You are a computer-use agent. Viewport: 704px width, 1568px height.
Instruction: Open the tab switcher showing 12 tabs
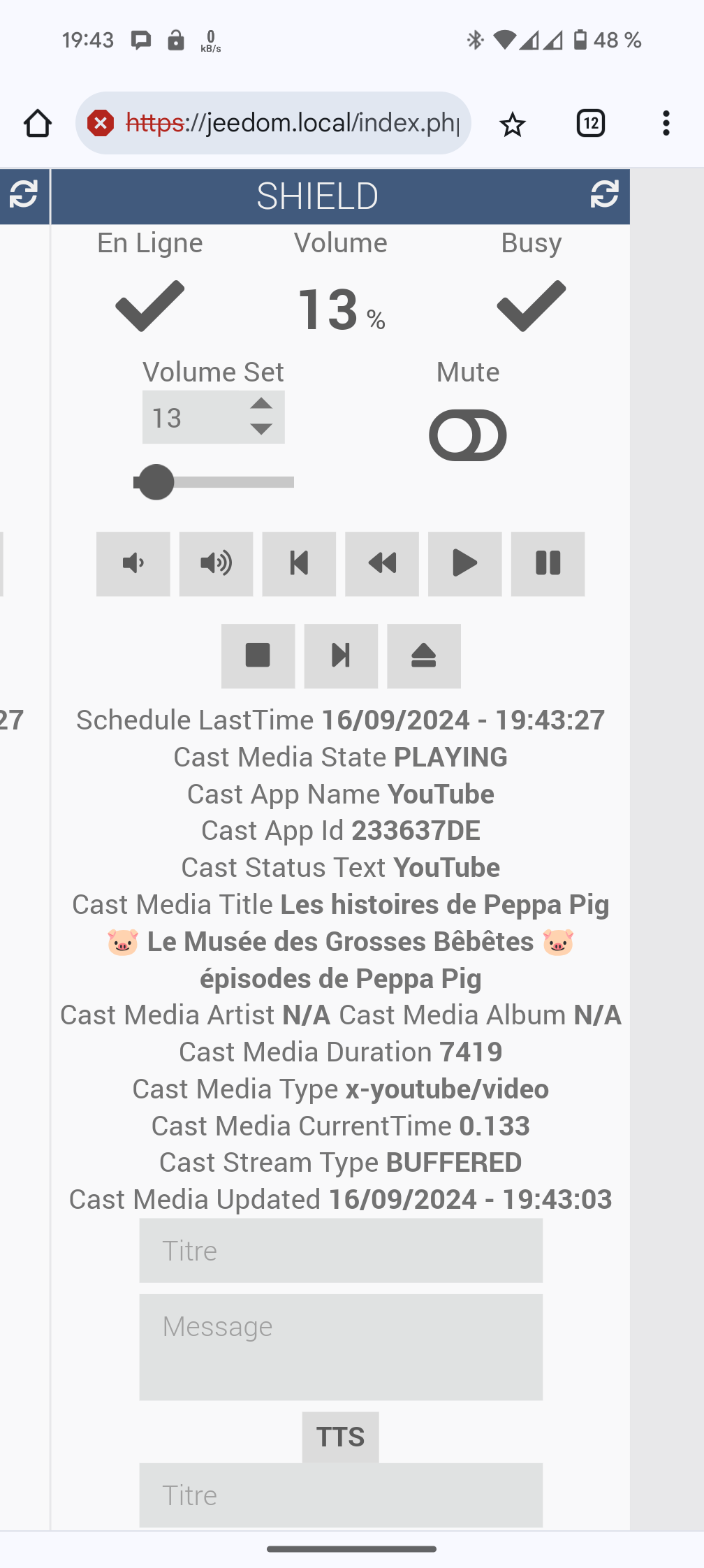point(590,124)
